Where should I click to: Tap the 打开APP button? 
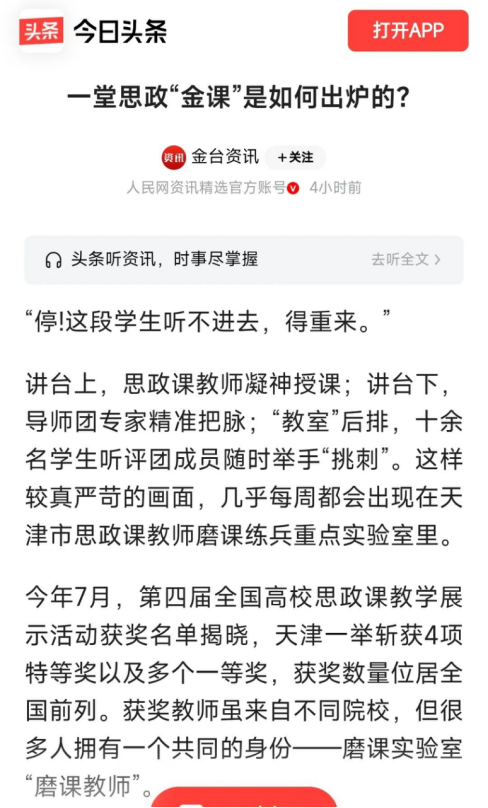pos(408,30)
